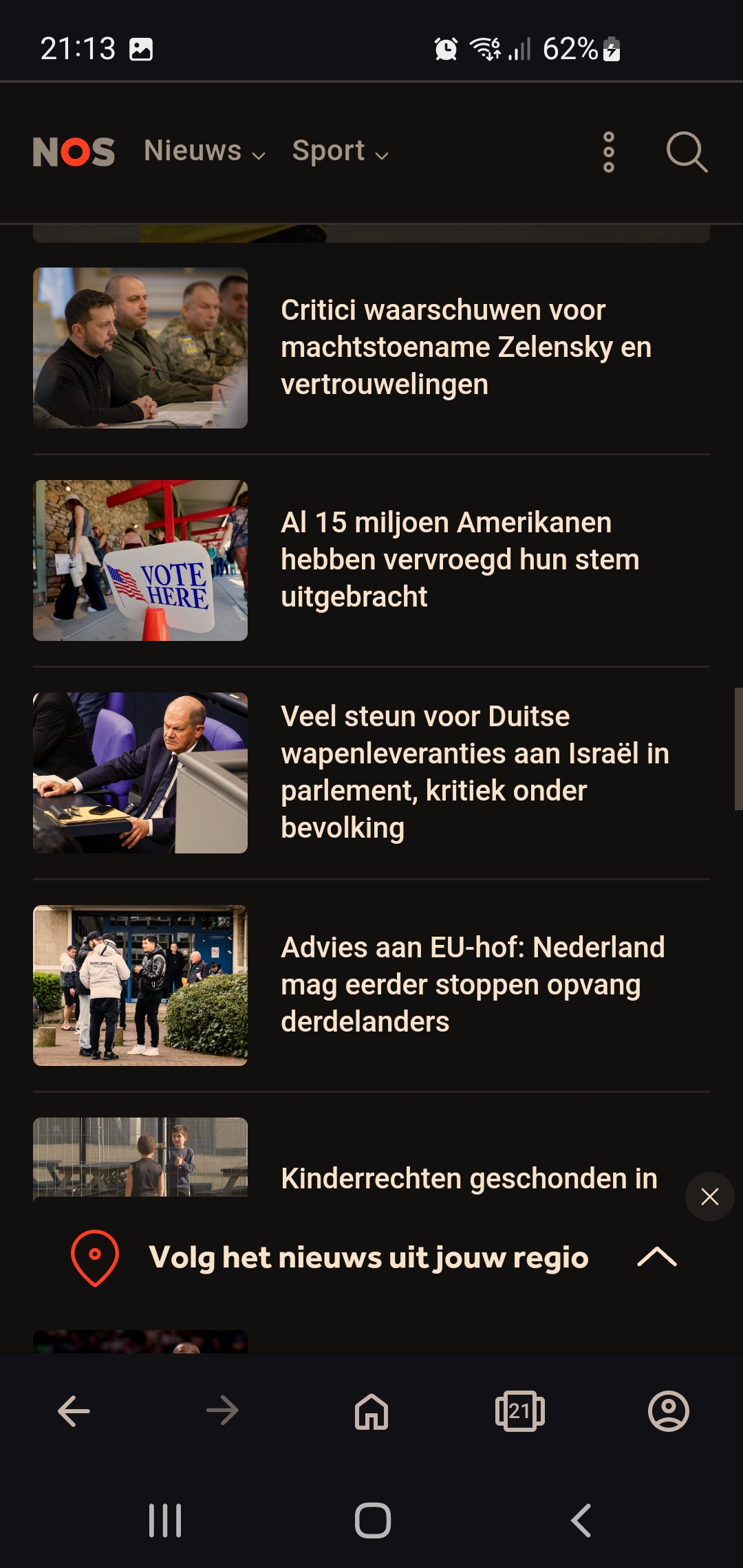The image size is (743, 1568).
Task: Open the three-dot overflow menu
Action: (609, 152)
